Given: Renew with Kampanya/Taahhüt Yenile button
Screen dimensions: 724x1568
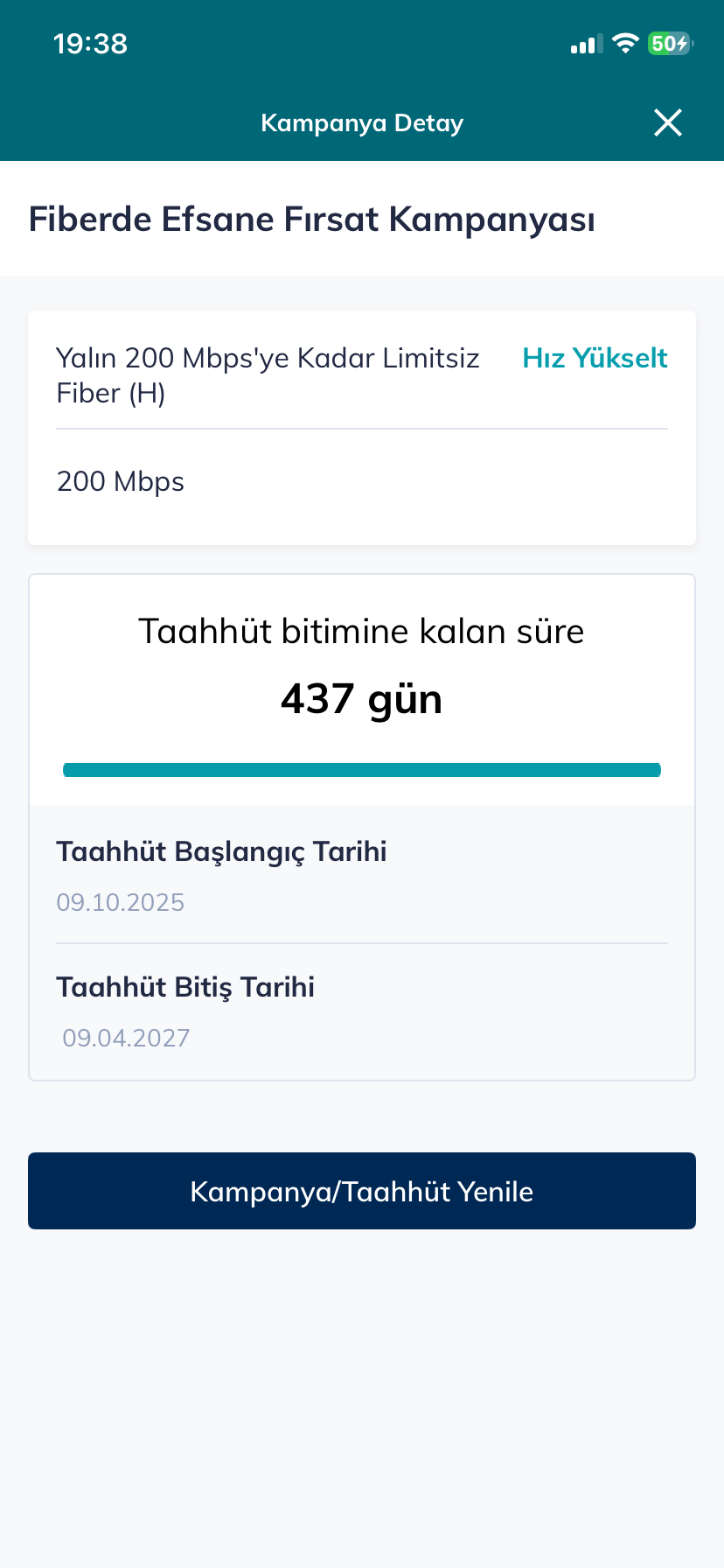Looking at the screenshot, I should point(362,1191).
